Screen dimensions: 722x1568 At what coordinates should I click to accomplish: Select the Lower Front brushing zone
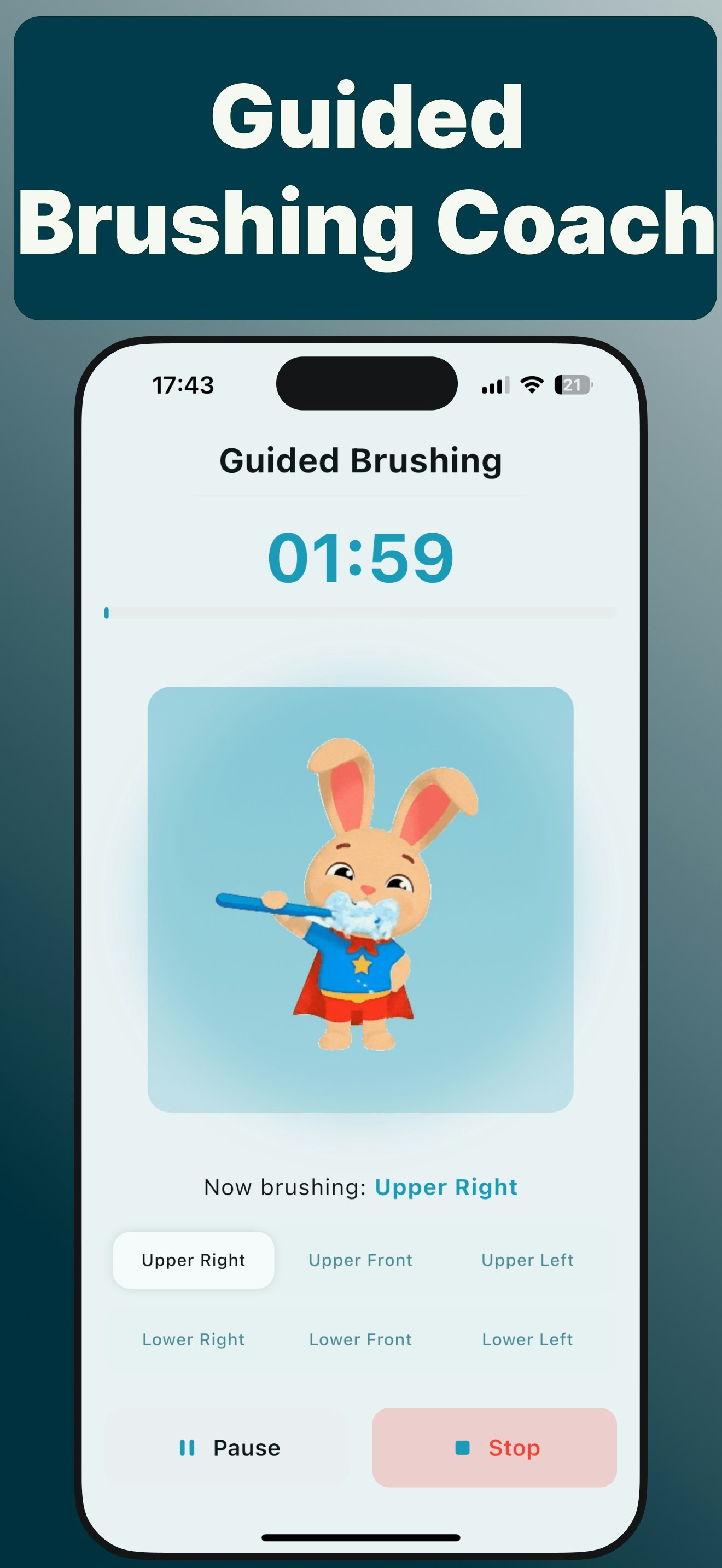click(360, 1339)
